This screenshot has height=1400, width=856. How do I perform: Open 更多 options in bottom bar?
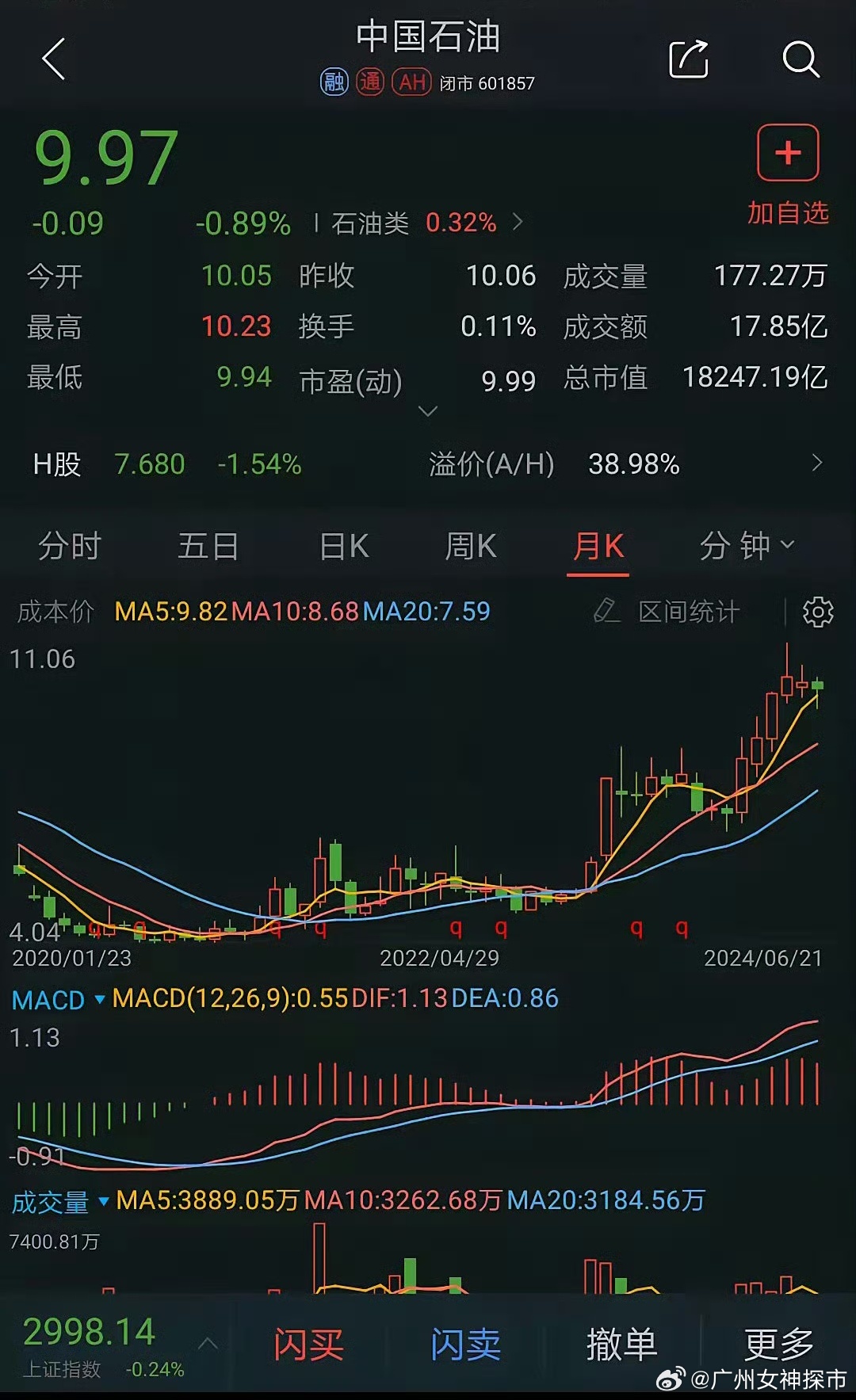[779, 1345]
